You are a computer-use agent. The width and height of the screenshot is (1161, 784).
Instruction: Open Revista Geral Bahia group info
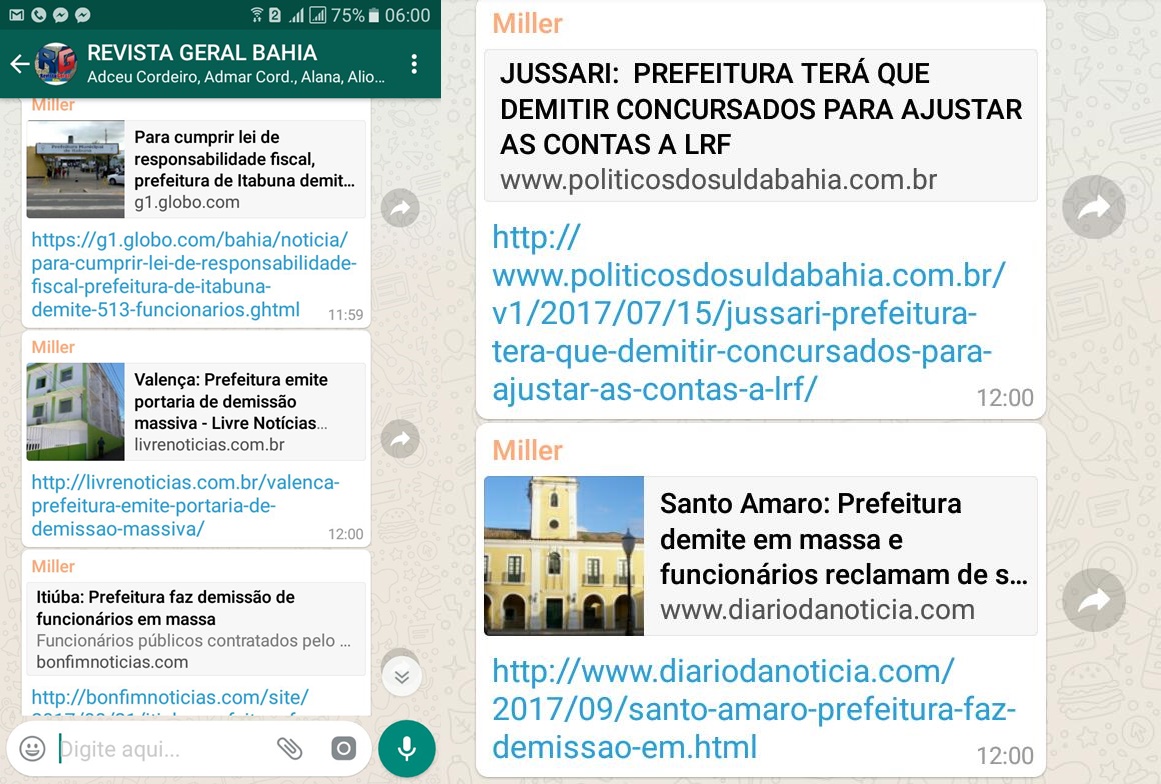pyautogui.click(x=230, y=63)
